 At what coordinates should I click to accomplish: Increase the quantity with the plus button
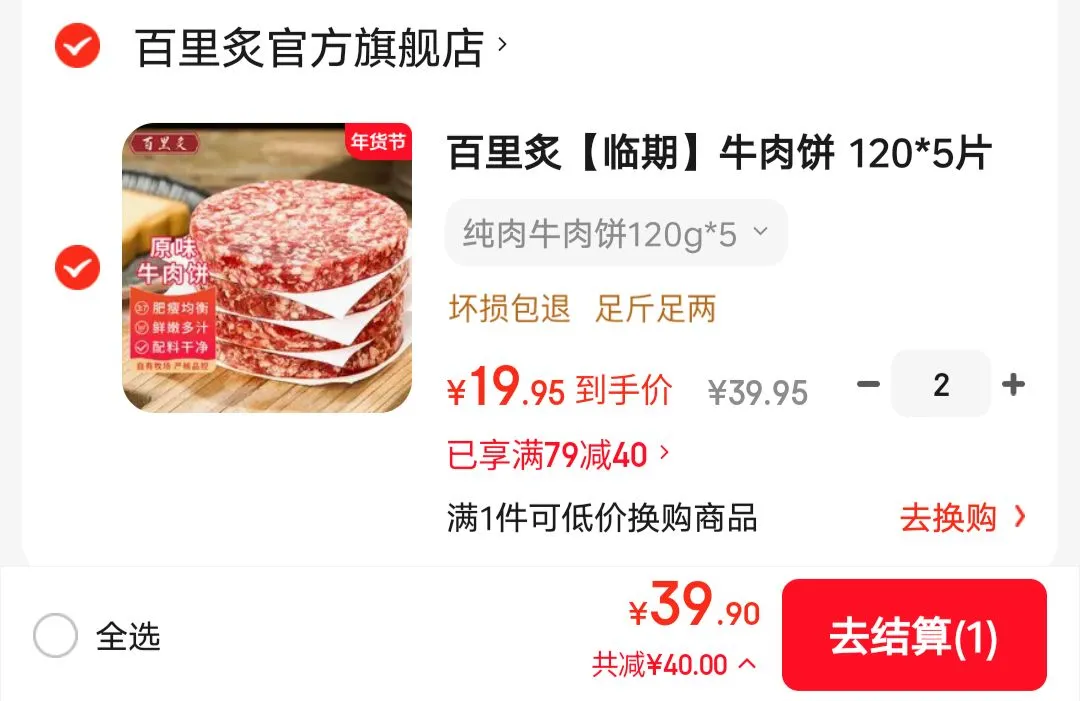(x=1013, y=384)
